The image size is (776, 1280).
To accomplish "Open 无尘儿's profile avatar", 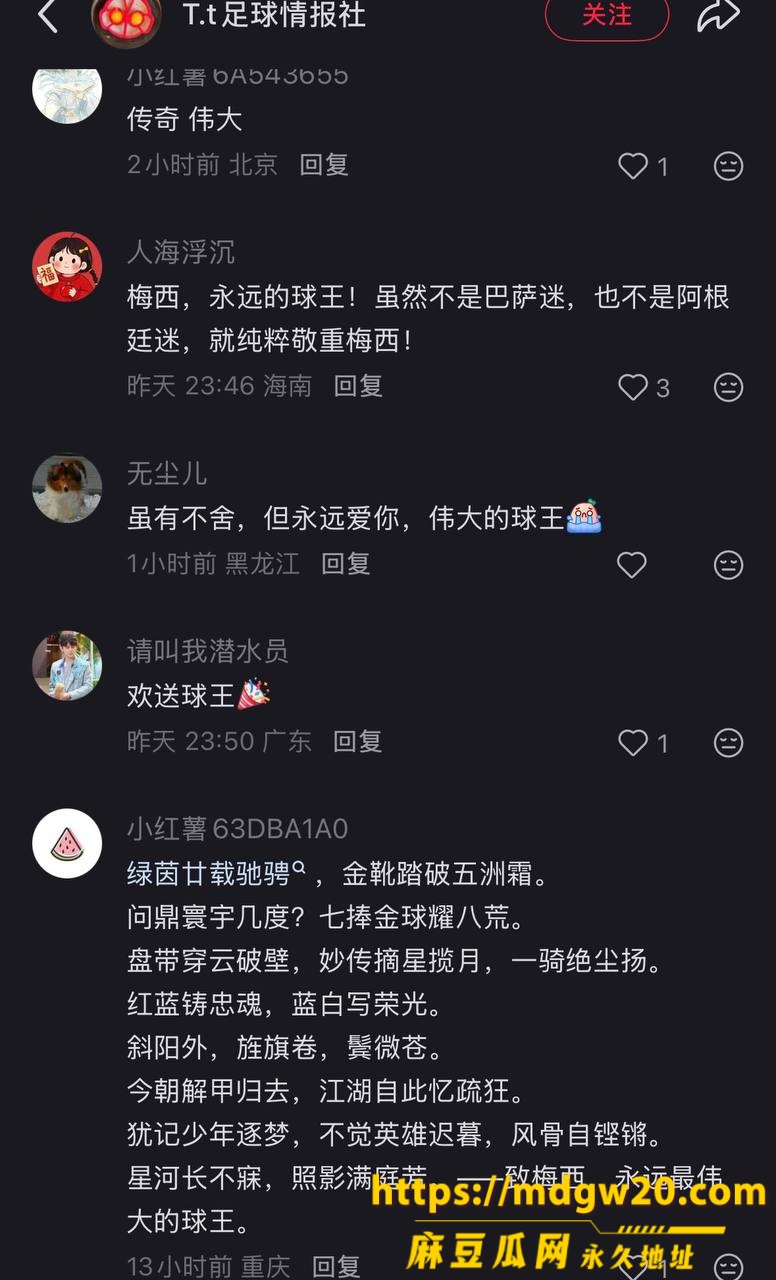I will [67, 488].
